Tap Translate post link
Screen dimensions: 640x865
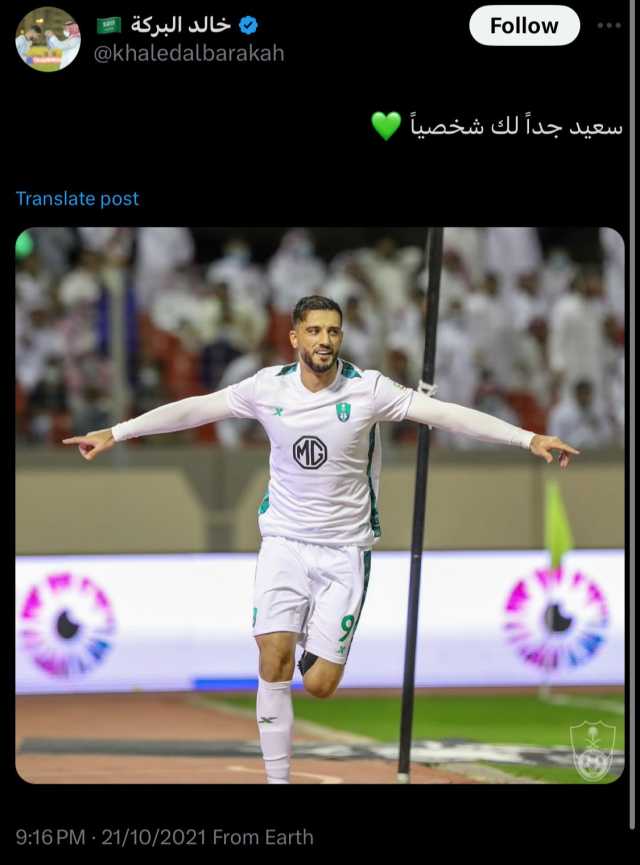(77, 198)
